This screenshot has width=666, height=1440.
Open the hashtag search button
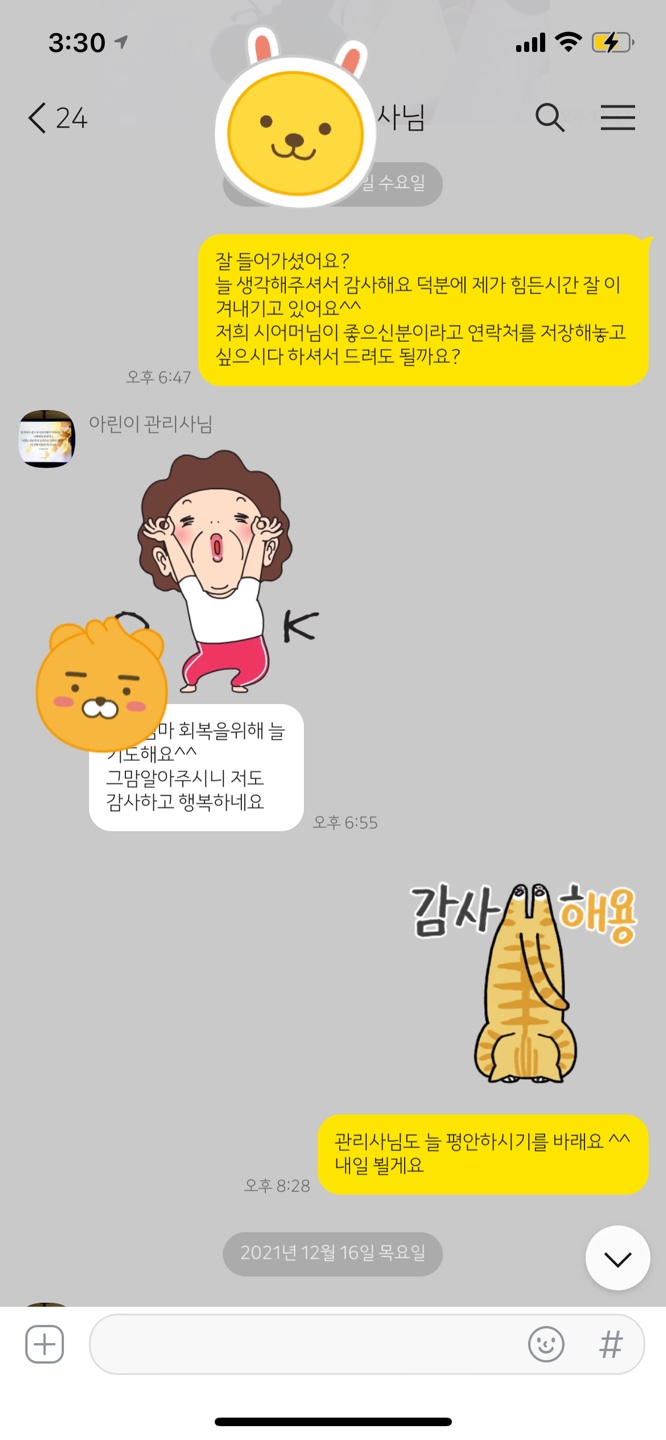tap(610, 1344)
